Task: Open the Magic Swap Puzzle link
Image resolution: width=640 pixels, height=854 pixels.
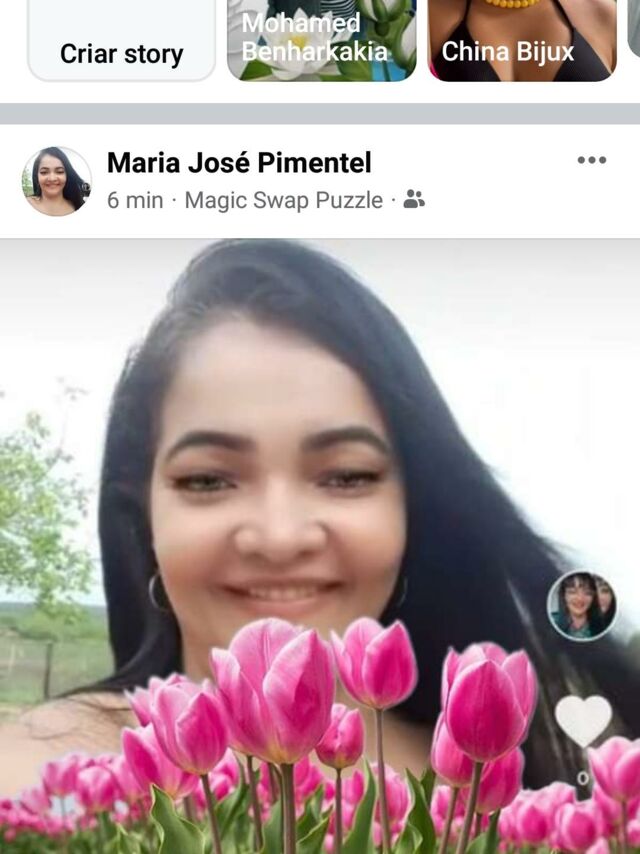Action: [x=284, y=200]
